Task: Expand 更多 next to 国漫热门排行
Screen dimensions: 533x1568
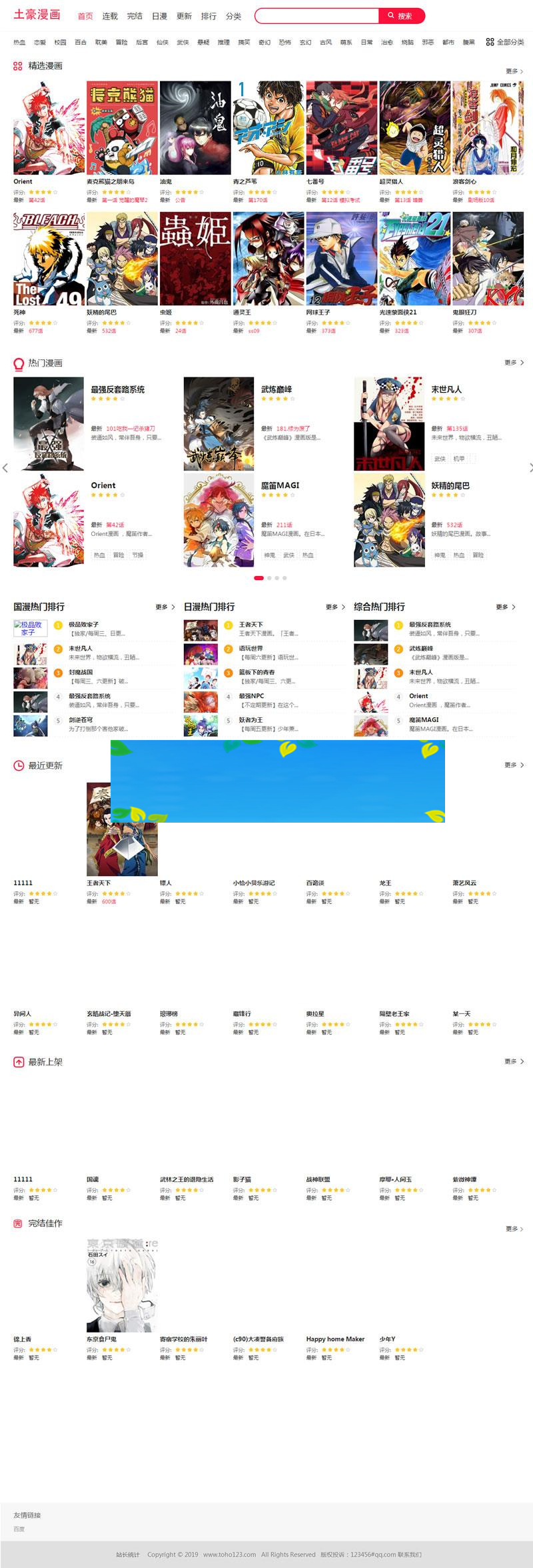Action: [x=162, y=607]
